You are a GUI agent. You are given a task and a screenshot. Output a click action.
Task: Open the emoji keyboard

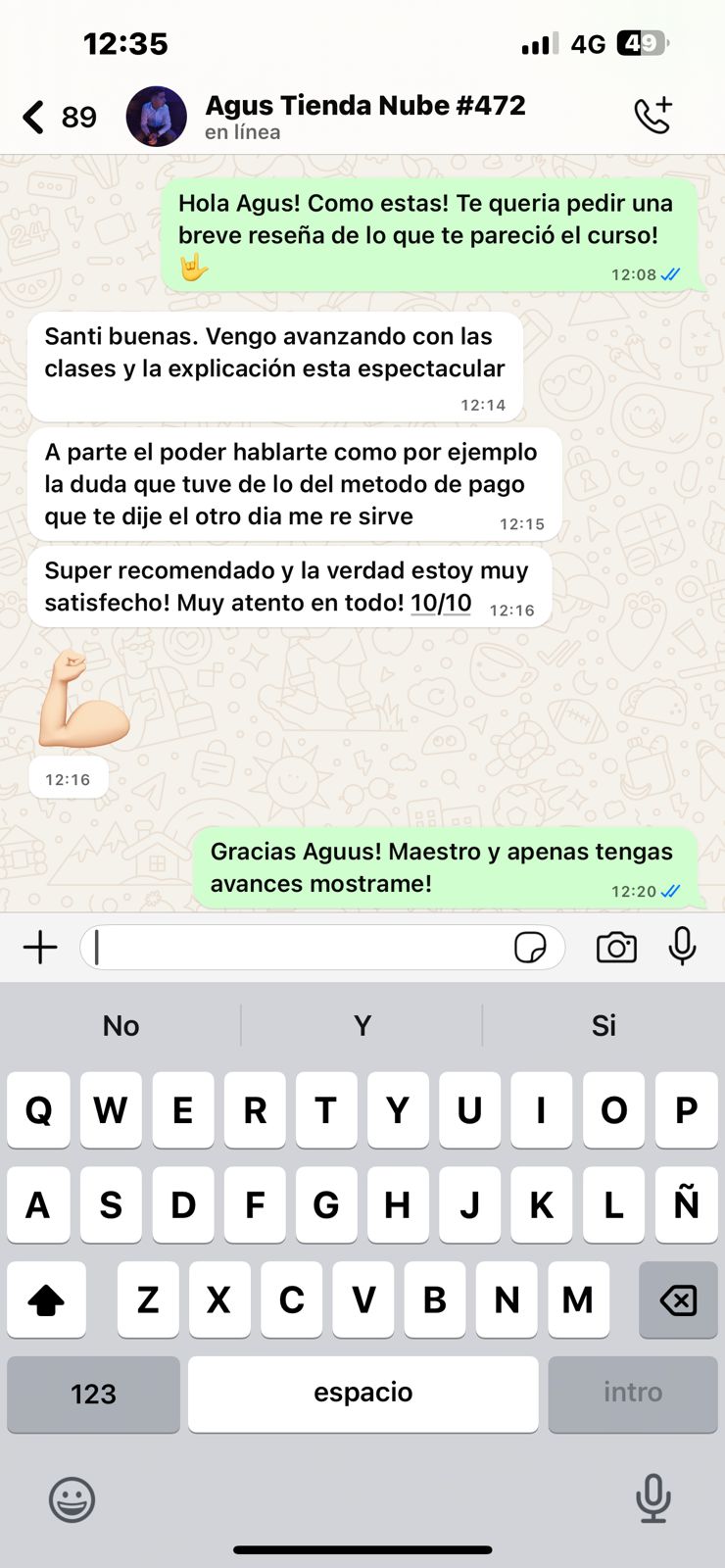tap(72, 1499)
